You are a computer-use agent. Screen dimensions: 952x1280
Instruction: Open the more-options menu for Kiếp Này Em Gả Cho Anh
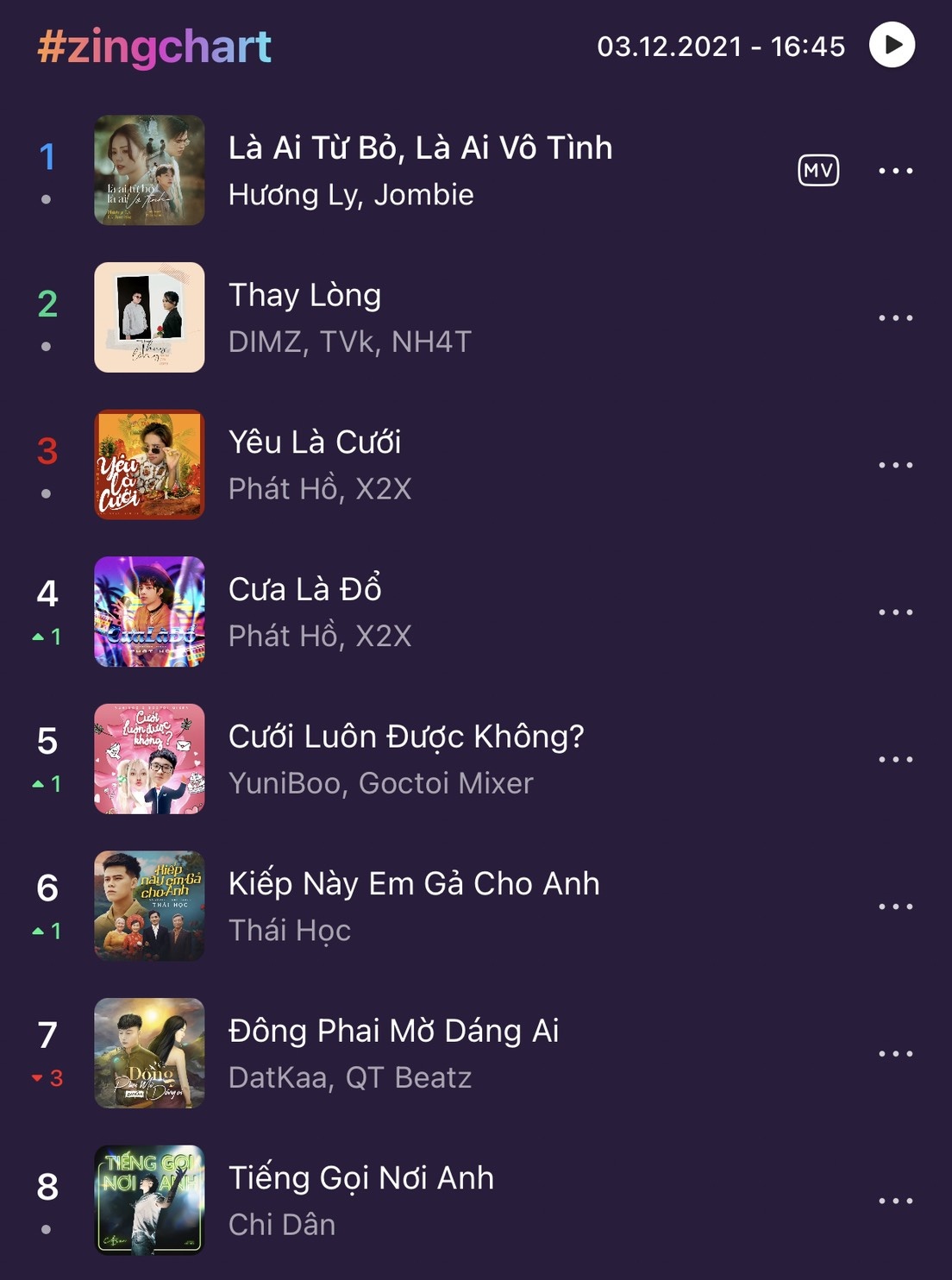point(894,906)
